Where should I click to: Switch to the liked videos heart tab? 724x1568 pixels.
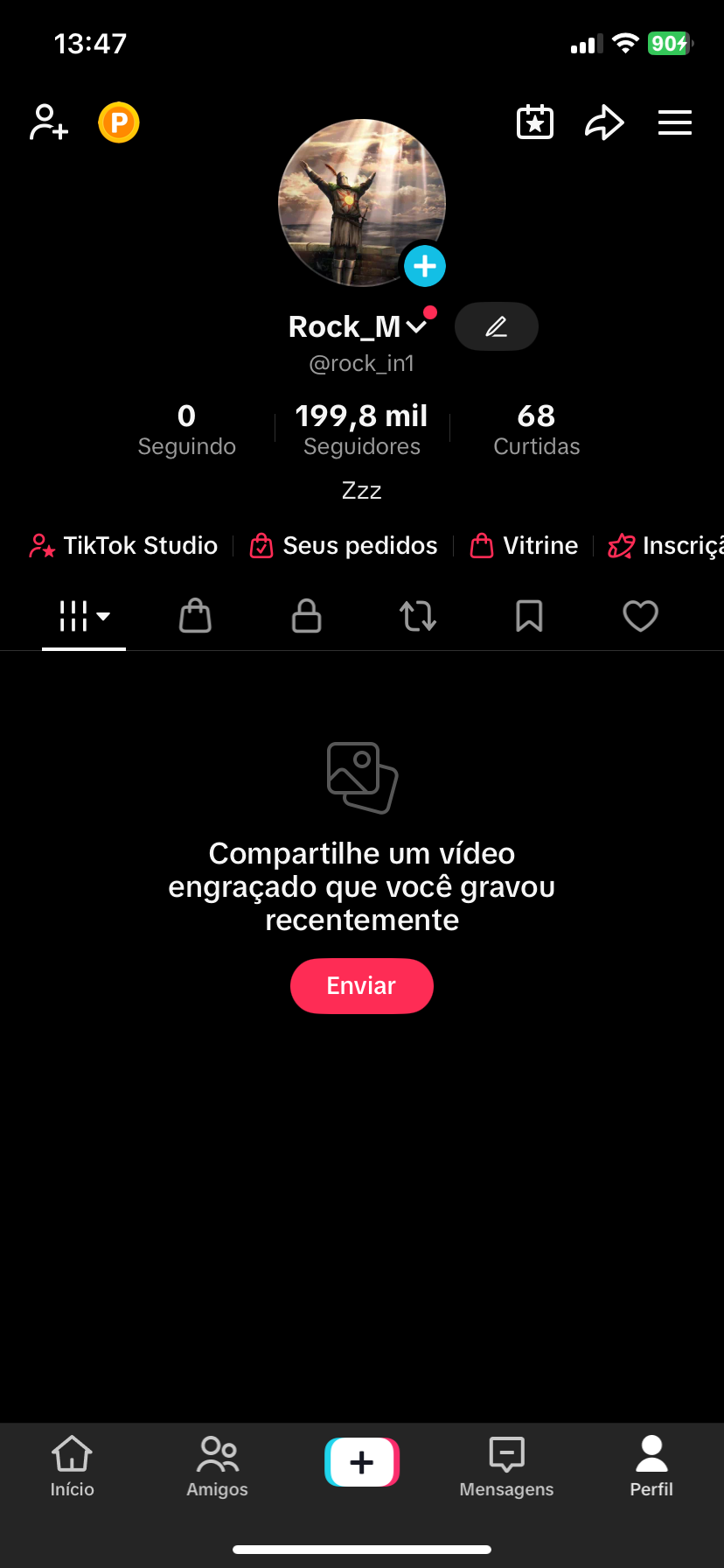[x=640, y=616]
